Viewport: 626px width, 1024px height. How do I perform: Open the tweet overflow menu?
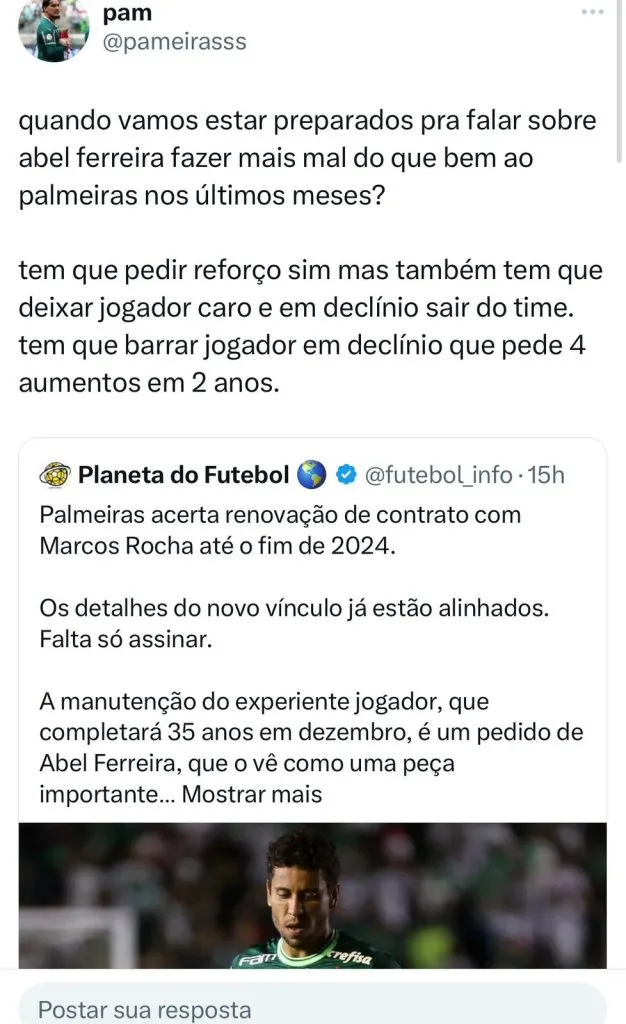tap(592, 14)
